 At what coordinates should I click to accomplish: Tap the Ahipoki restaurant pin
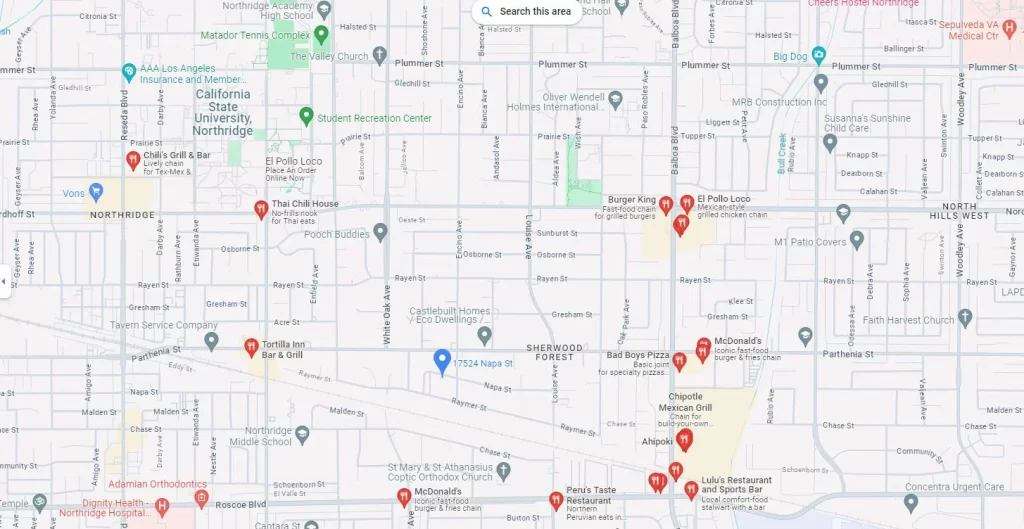[x=684, y=439]
